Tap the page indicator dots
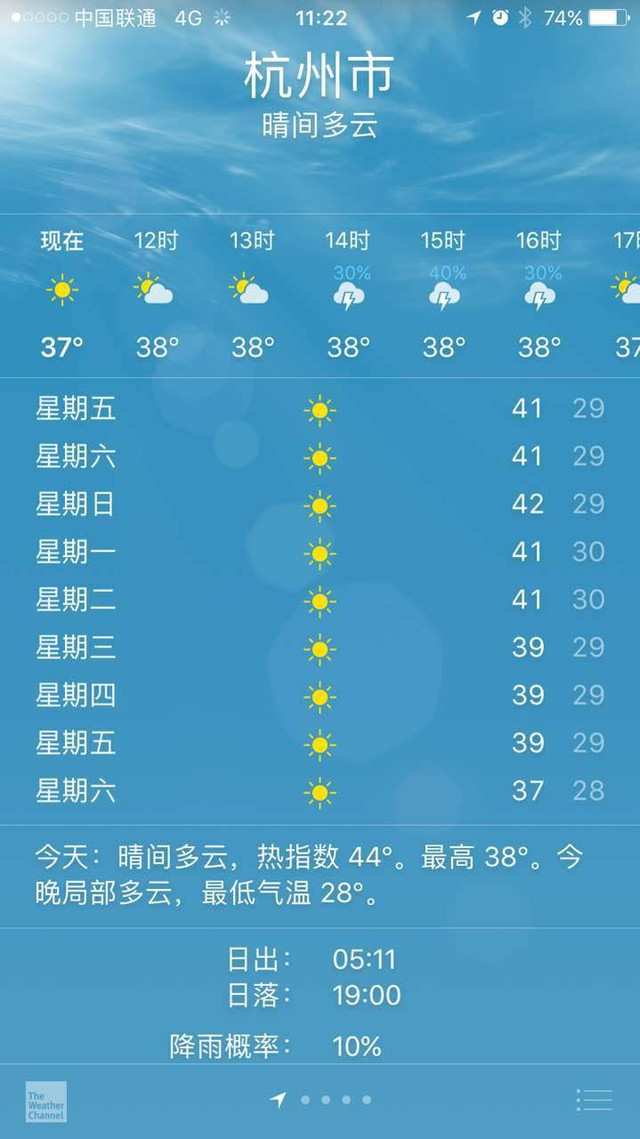640x1139 pixels. click(x=335, y=1100)
